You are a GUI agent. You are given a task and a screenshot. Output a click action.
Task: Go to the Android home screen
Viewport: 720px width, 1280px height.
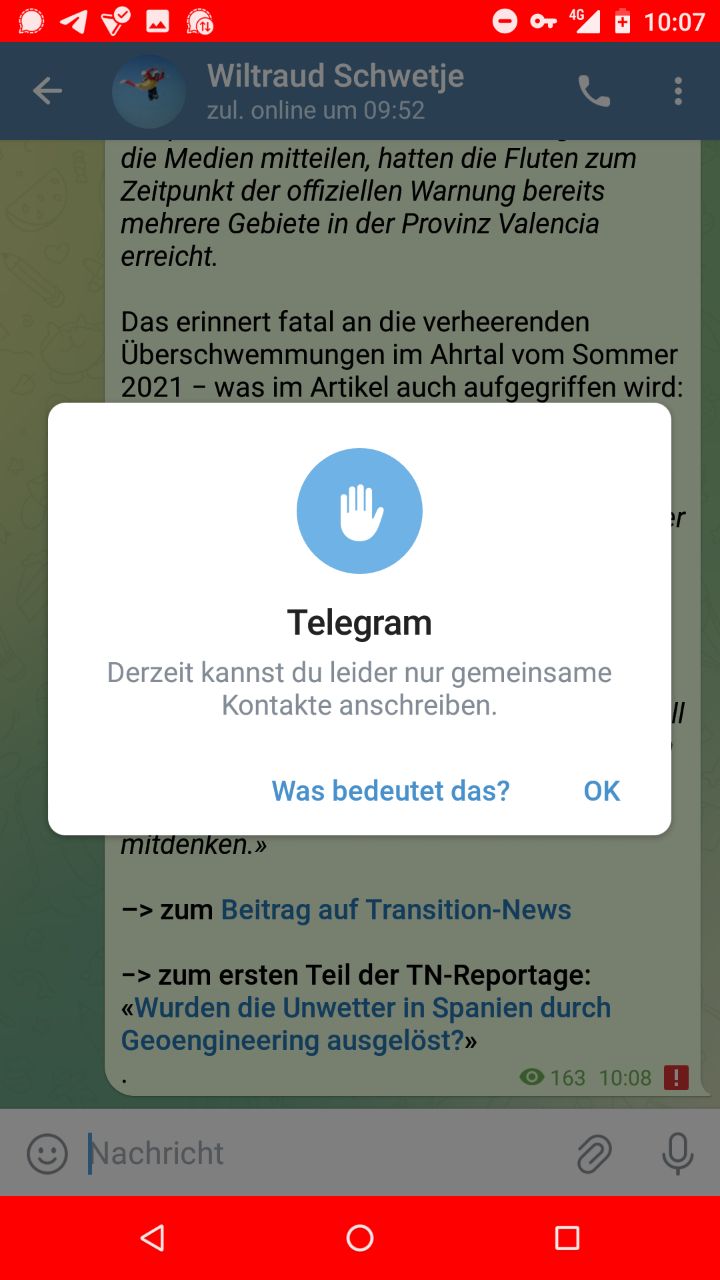360,1238
